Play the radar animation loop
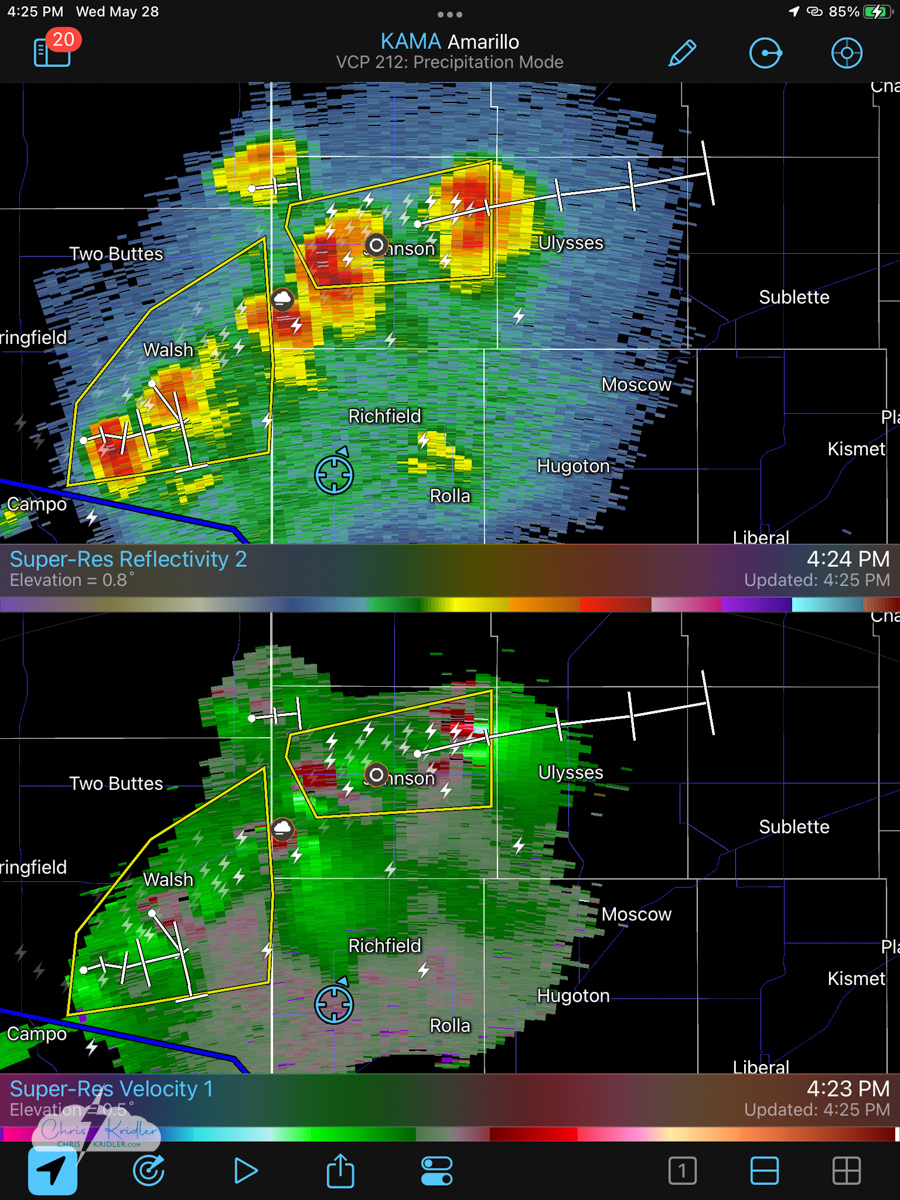 [x=245, y=1170]
